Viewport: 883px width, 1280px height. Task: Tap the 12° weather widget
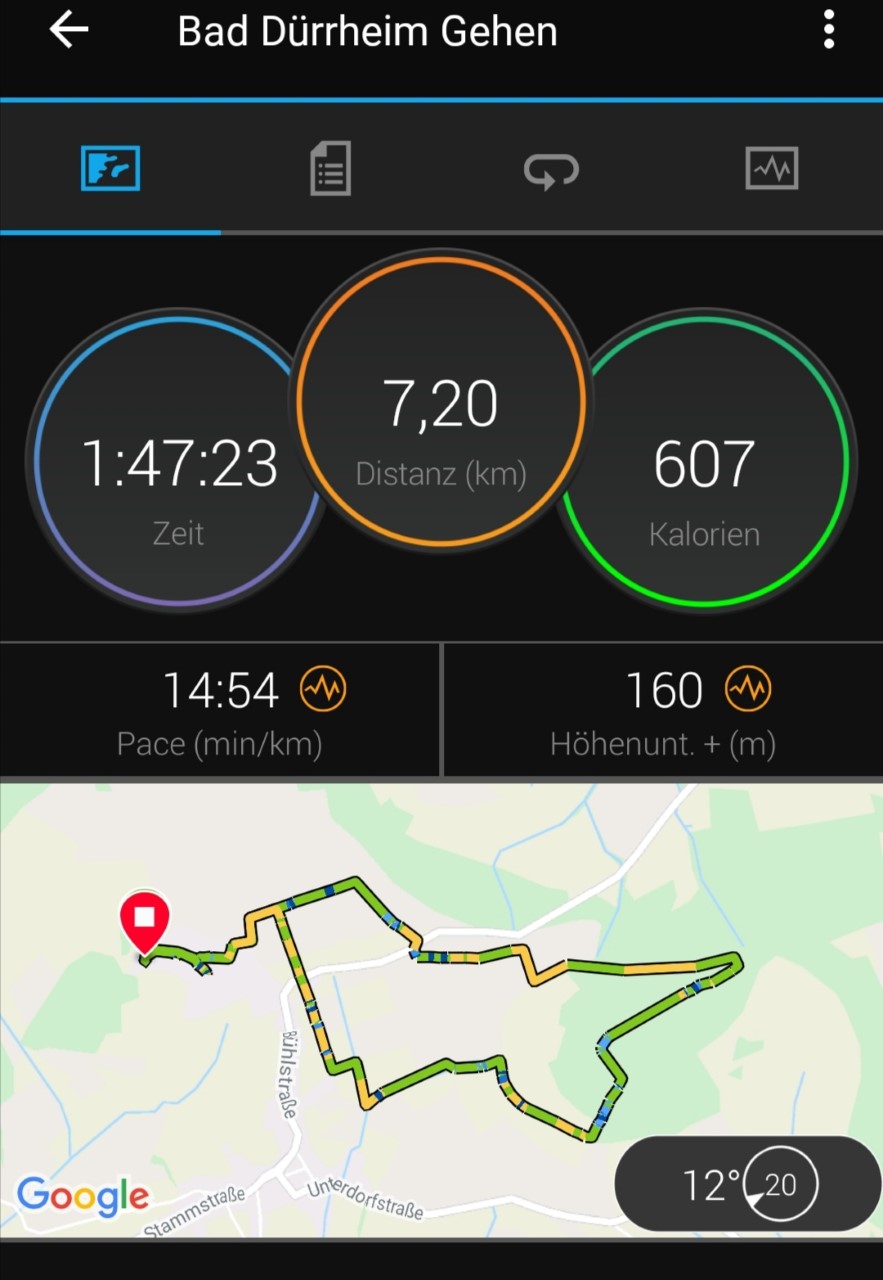746,1185
